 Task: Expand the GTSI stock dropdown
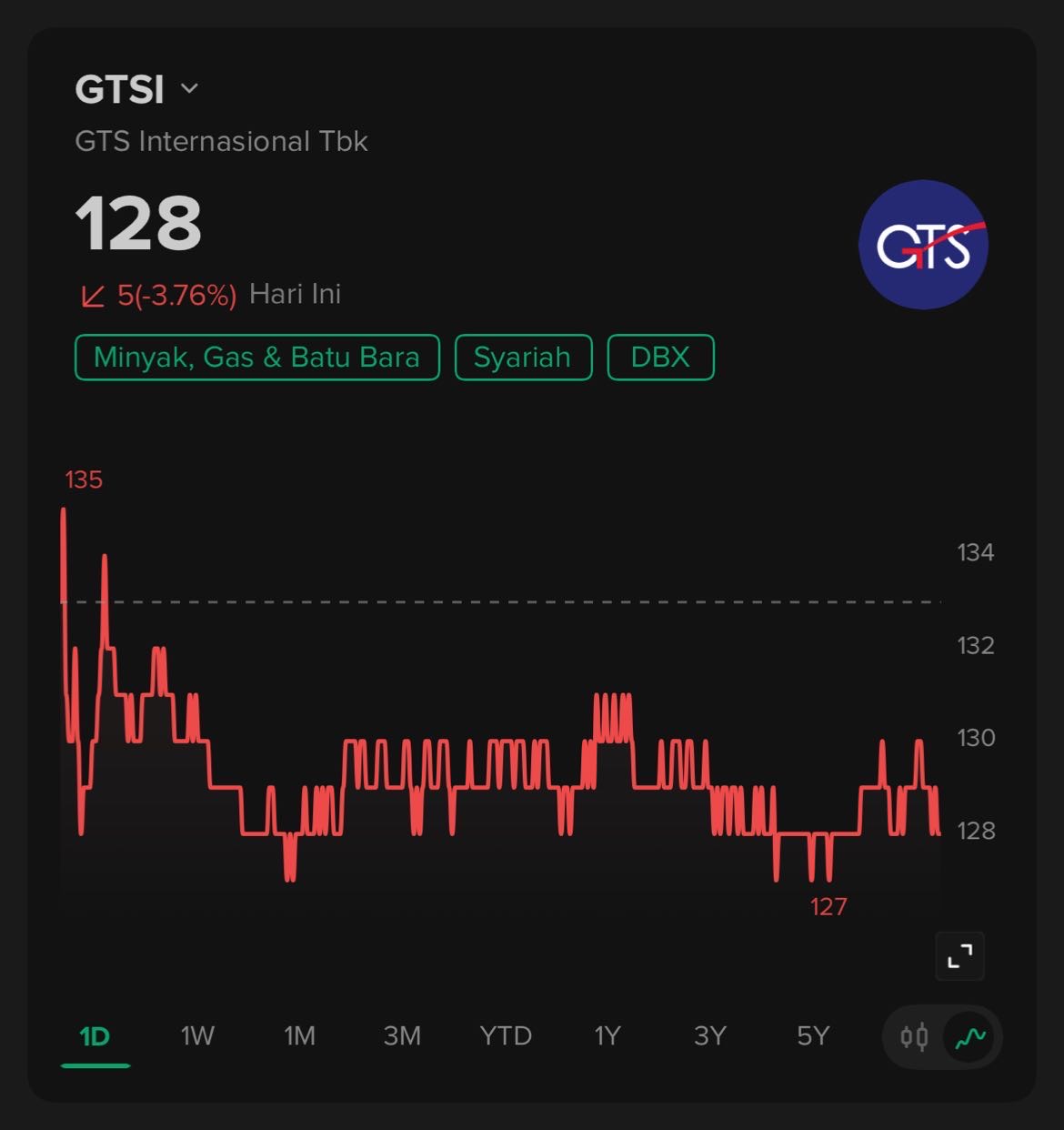coord(189,88)
